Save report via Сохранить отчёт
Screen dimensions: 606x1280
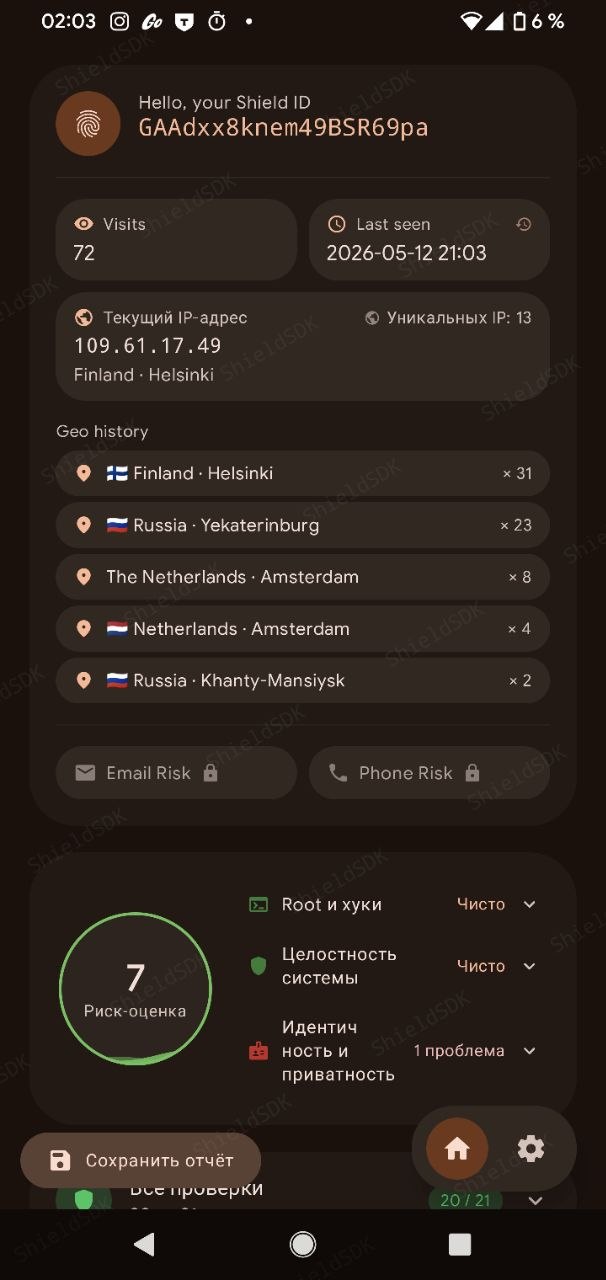coord(141,1160)
